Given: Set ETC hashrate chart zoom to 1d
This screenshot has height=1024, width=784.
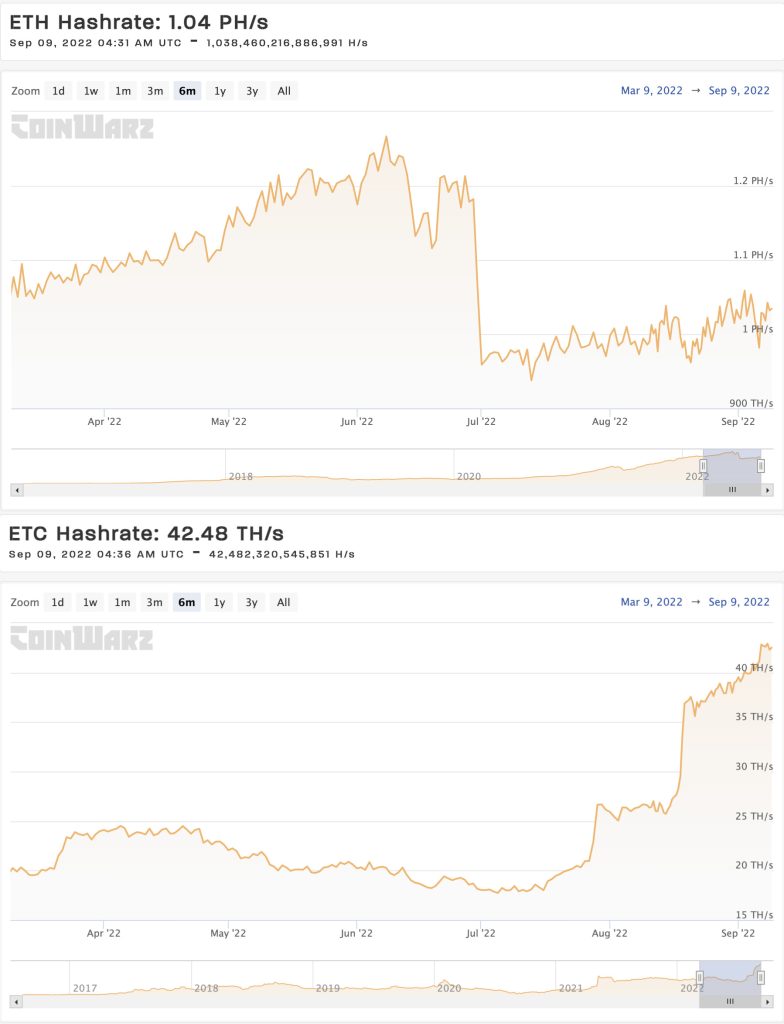Looking at the screenshot, I should 59,602.
